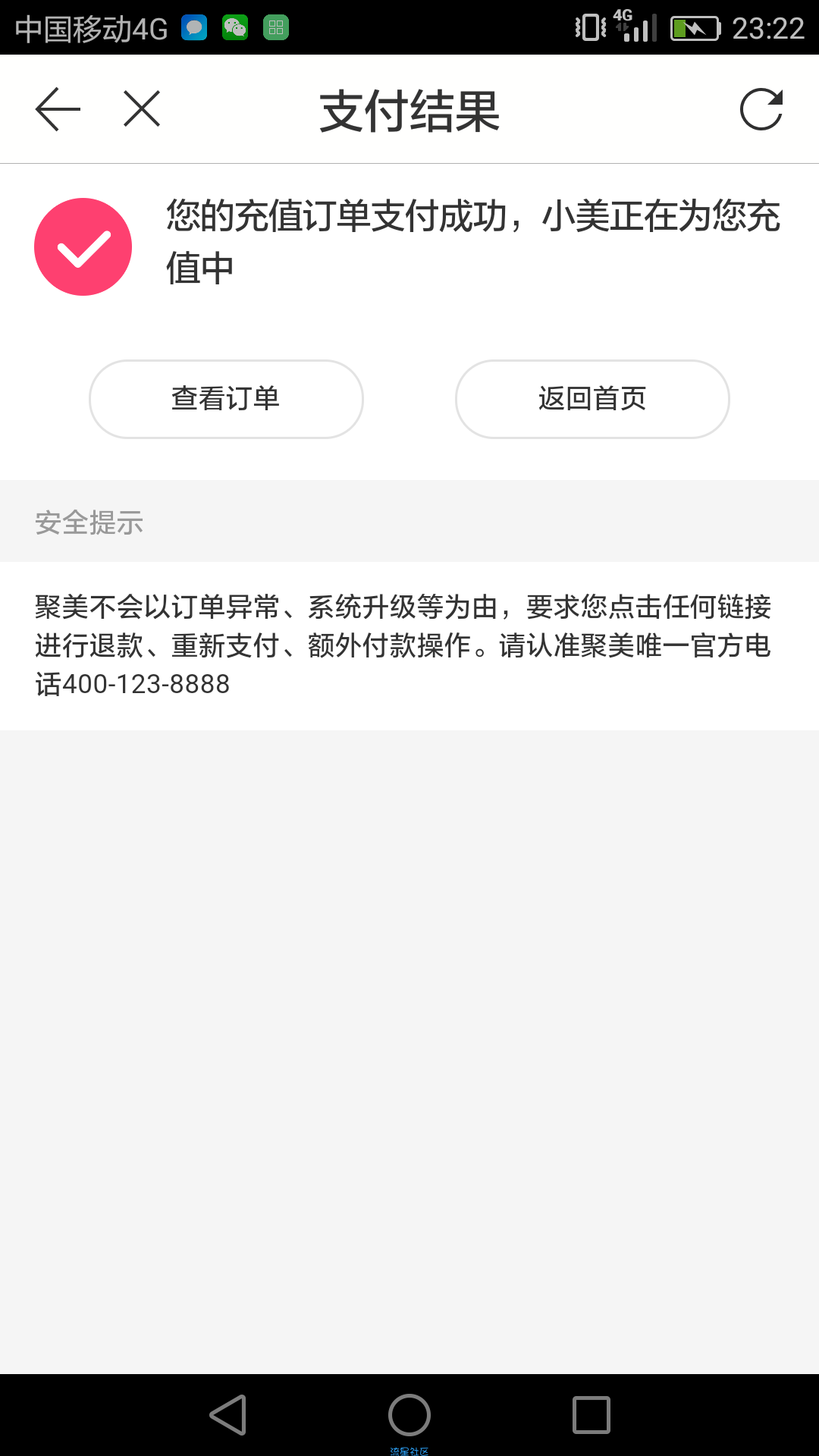
Task: Open recent apps from navigation bar
Action: (x=591, y=1415)
